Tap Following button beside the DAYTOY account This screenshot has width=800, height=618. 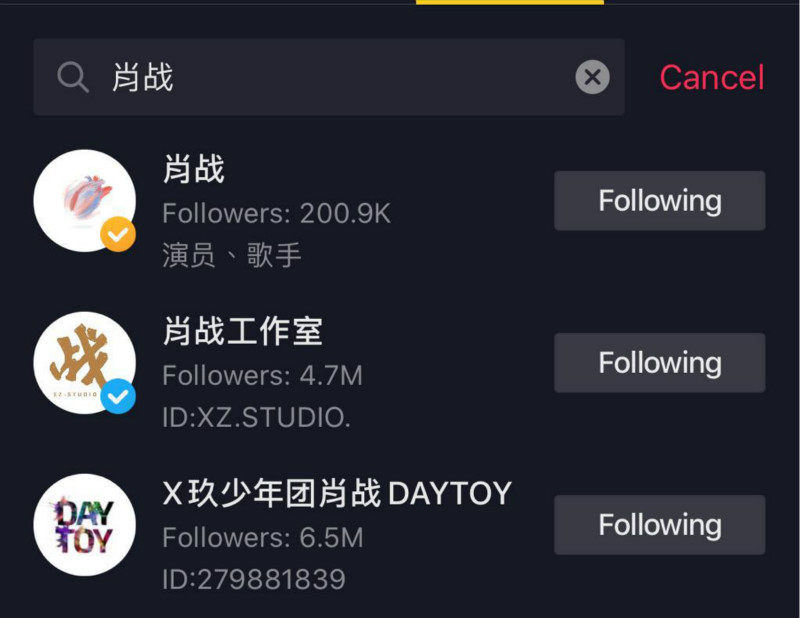[x=659, y=524]
